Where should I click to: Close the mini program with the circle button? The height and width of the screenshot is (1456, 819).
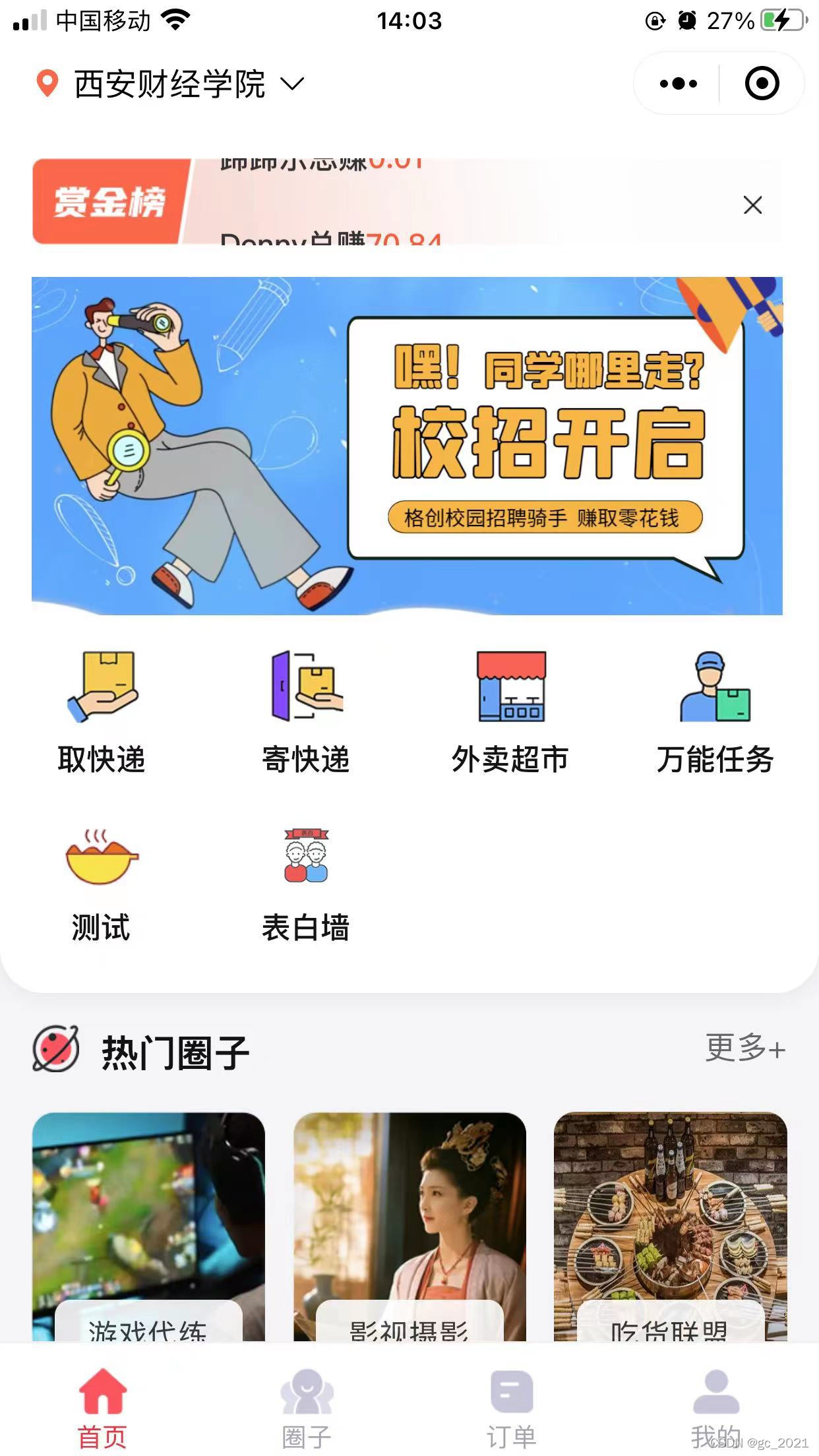pos(762,84)
